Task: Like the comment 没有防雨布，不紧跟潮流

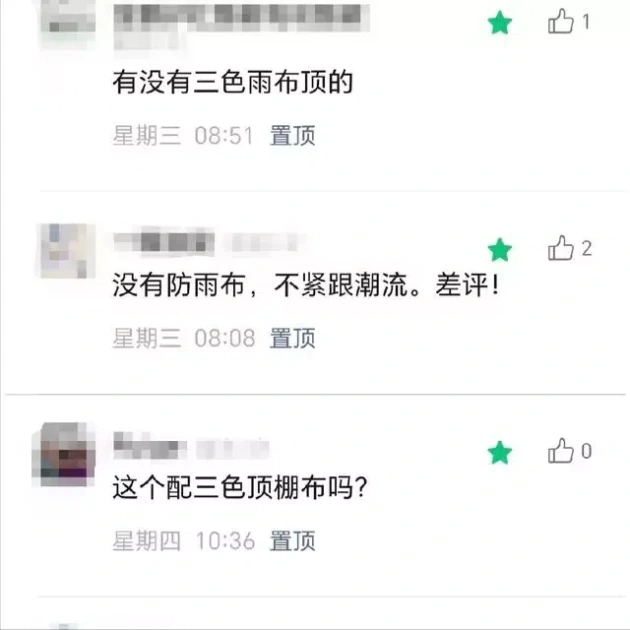Action: coord(562,249)
